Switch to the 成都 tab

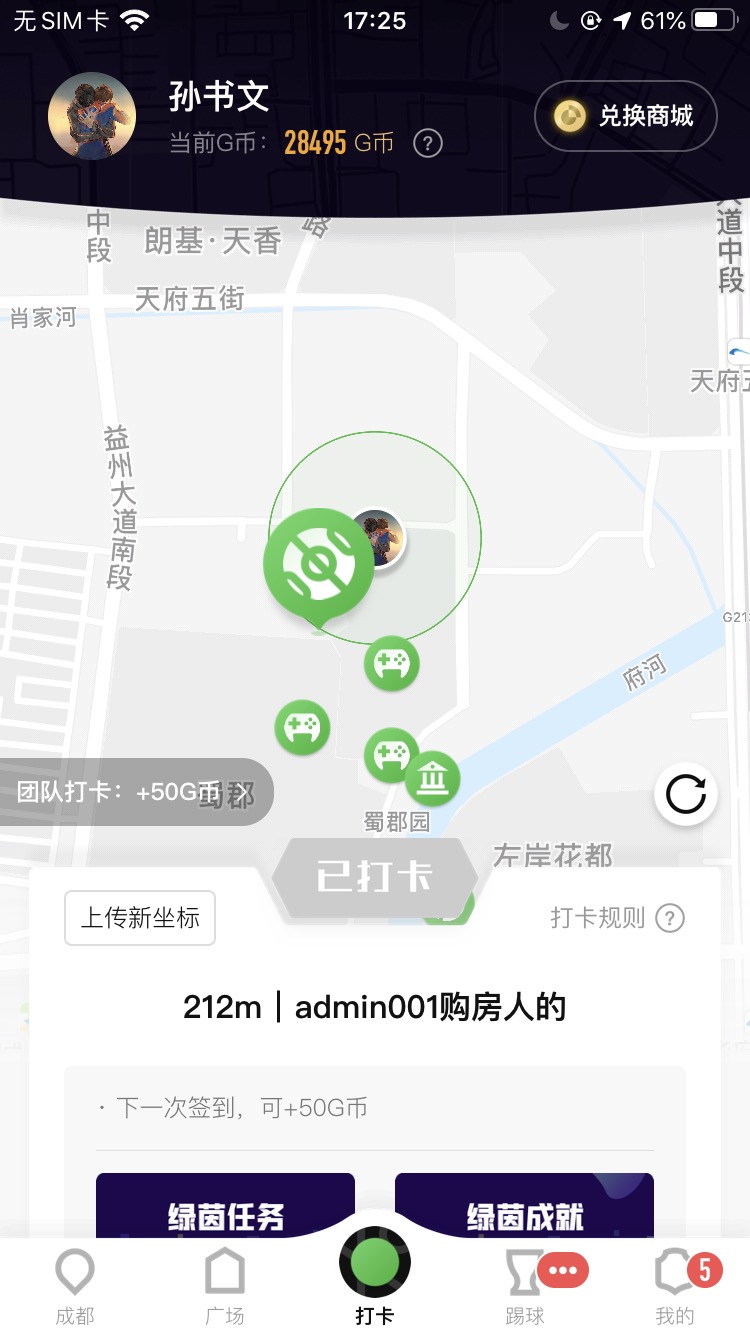pyautogui.click(x=75, y=1286)
